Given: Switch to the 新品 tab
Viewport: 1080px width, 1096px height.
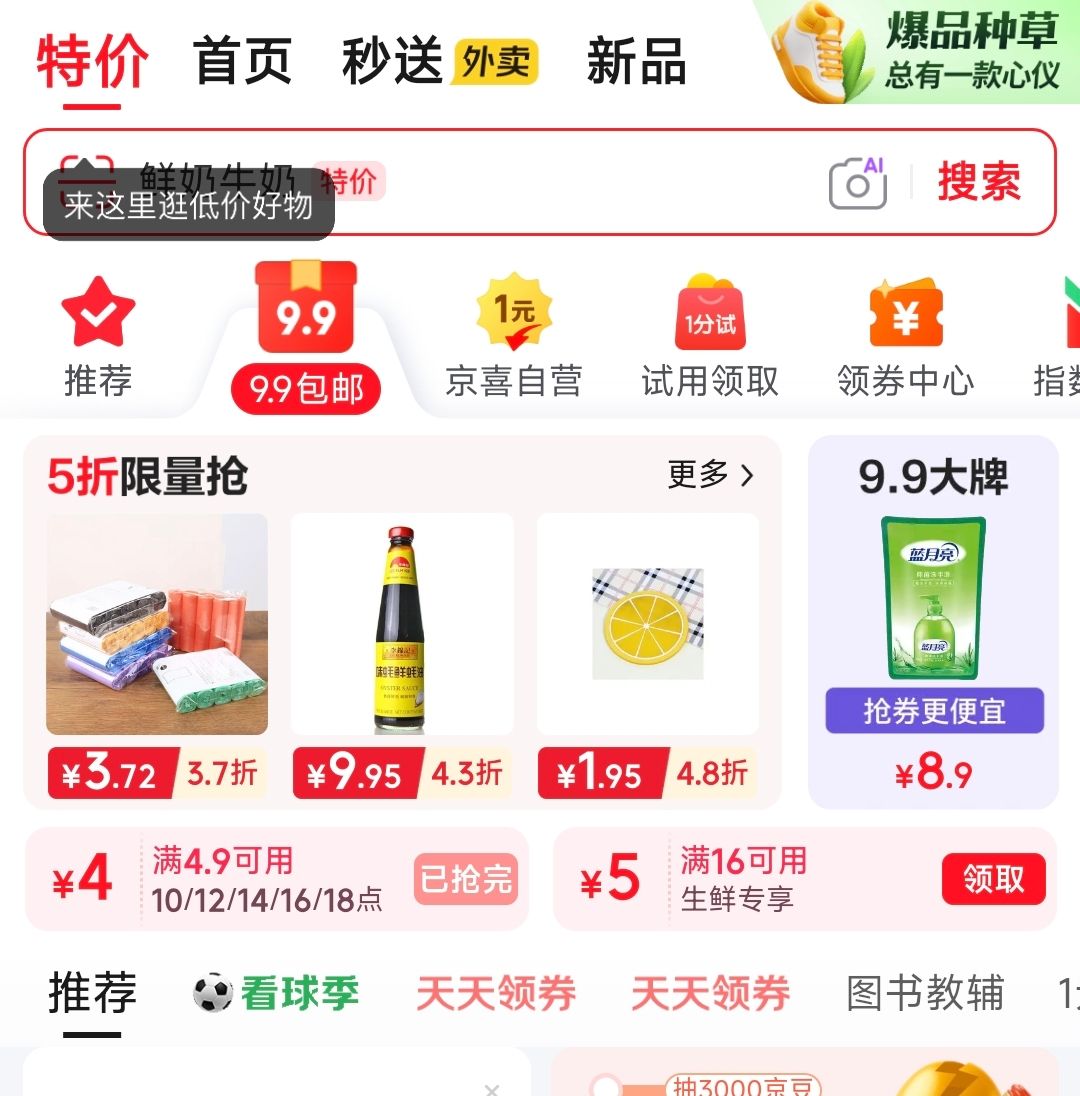Looking at the screenshot, I should (636, 61).
